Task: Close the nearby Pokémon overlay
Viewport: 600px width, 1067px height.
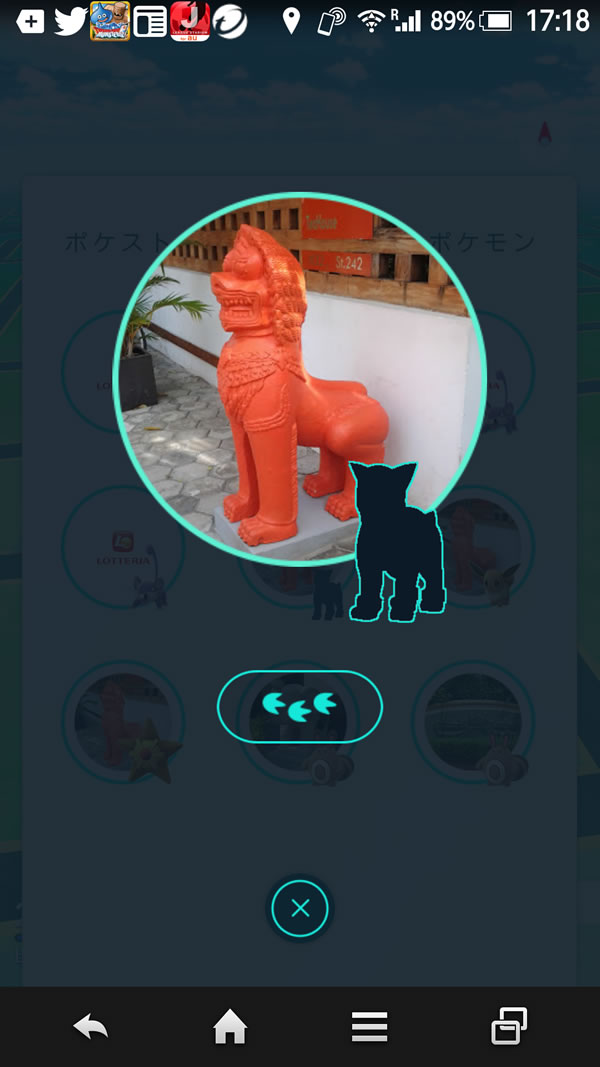Action: pos(299,909)
